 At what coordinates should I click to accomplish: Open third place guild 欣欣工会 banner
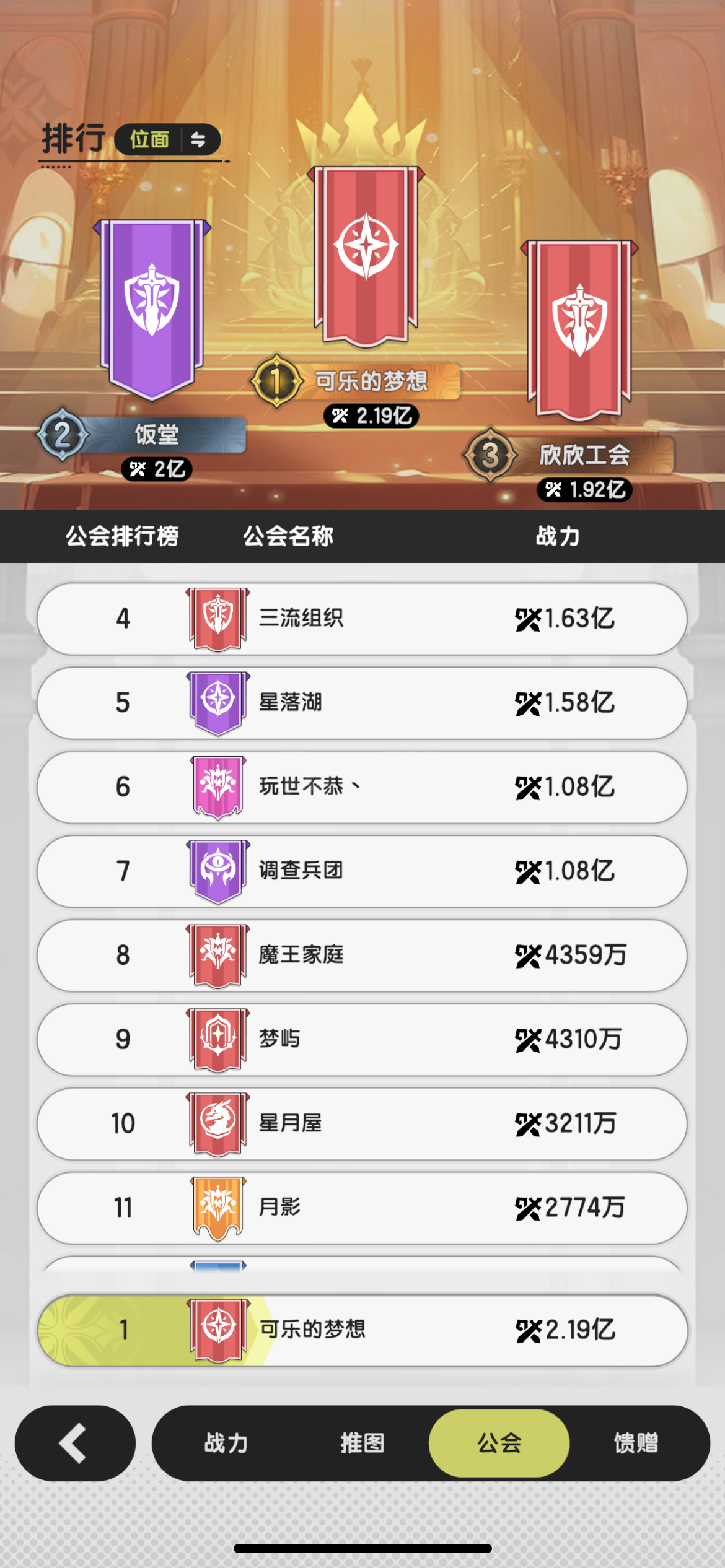pyautogui.click(x=579, y=330)
